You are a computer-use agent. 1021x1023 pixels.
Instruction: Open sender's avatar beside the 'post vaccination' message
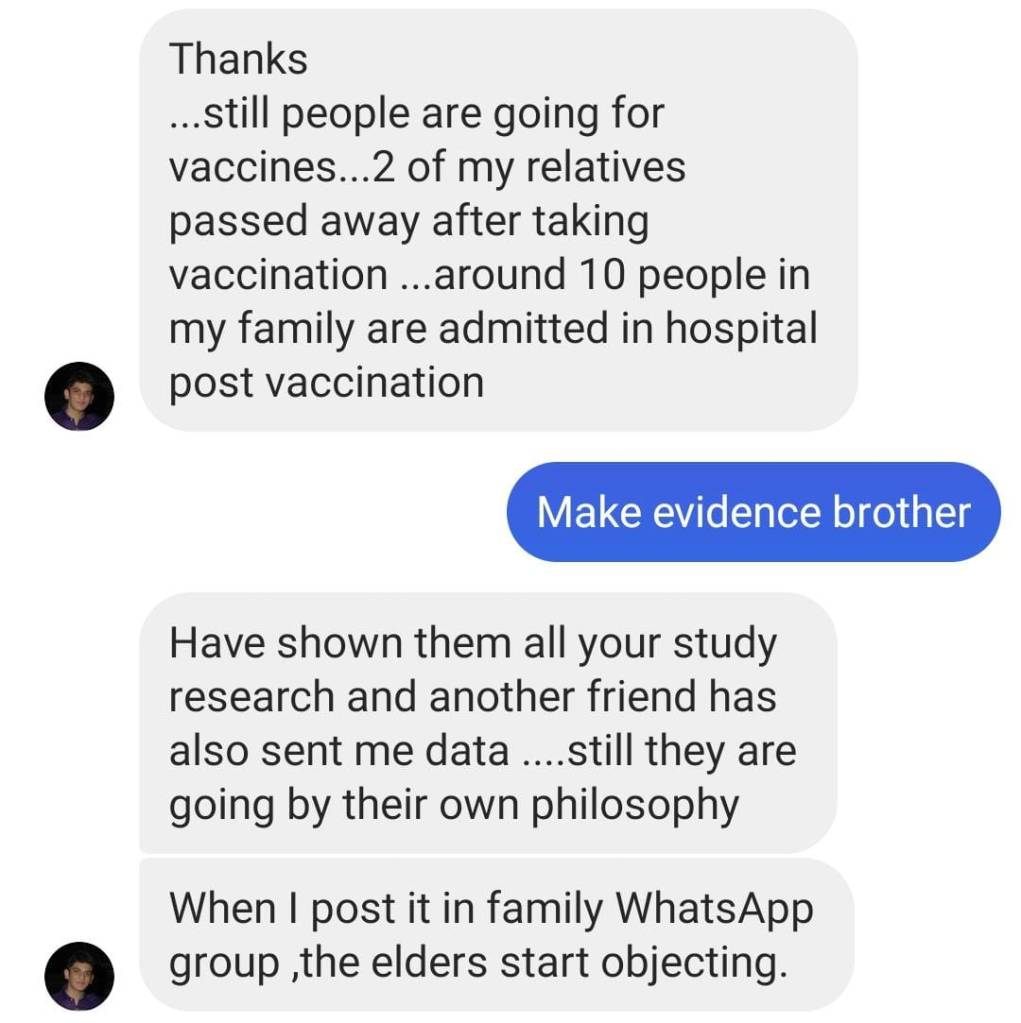pyautogui.click(x=79, y=397)
